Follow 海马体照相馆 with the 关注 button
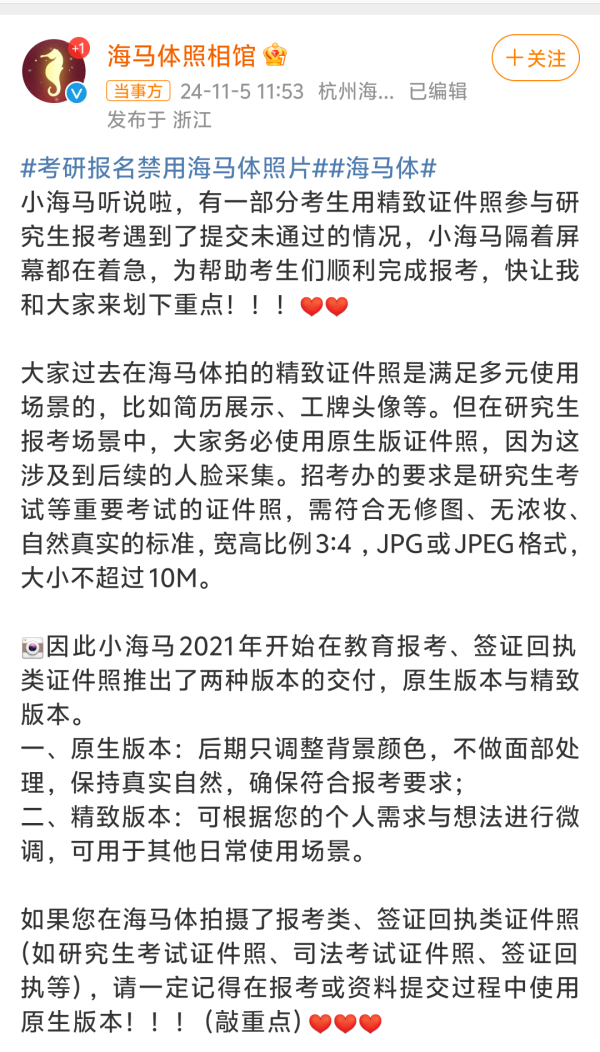Screen dimensions: 600x1052 [535, 58]
